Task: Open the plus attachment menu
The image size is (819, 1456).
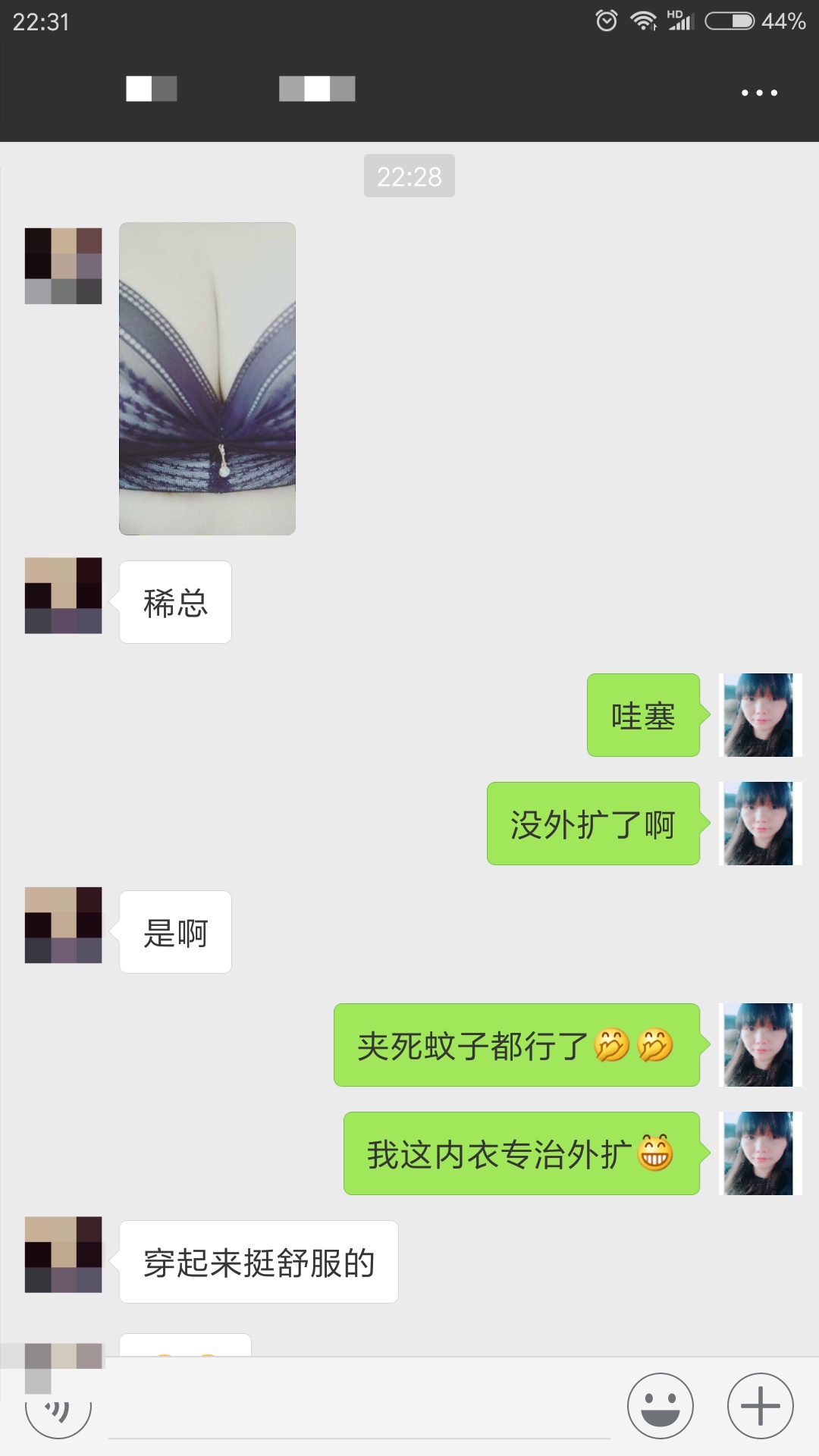Action: click(x=760, y=1405)
